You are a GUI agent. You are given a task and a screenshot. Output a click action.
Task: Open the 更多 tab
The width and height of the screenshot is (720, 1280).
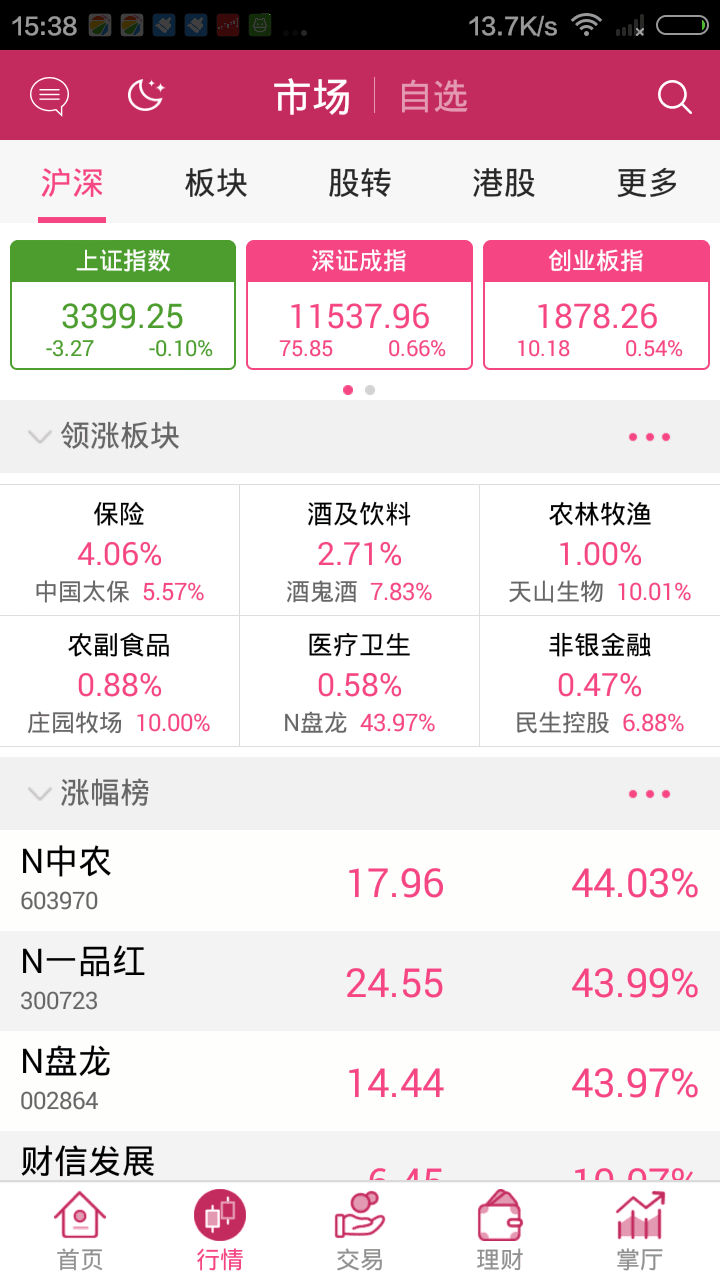tap(648, 183)
